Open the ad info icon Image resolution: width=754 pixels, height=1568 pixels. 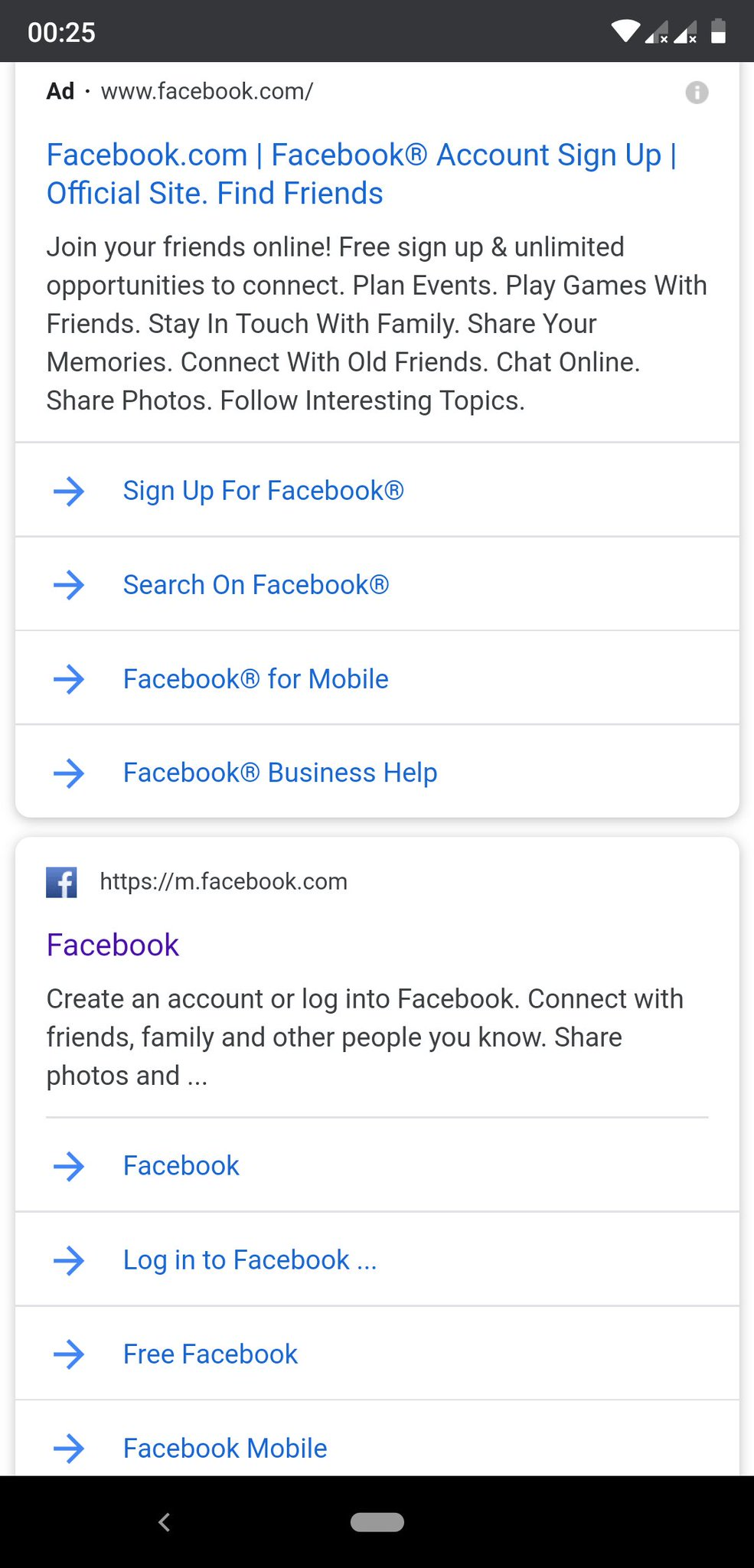[x=697, y=93]
